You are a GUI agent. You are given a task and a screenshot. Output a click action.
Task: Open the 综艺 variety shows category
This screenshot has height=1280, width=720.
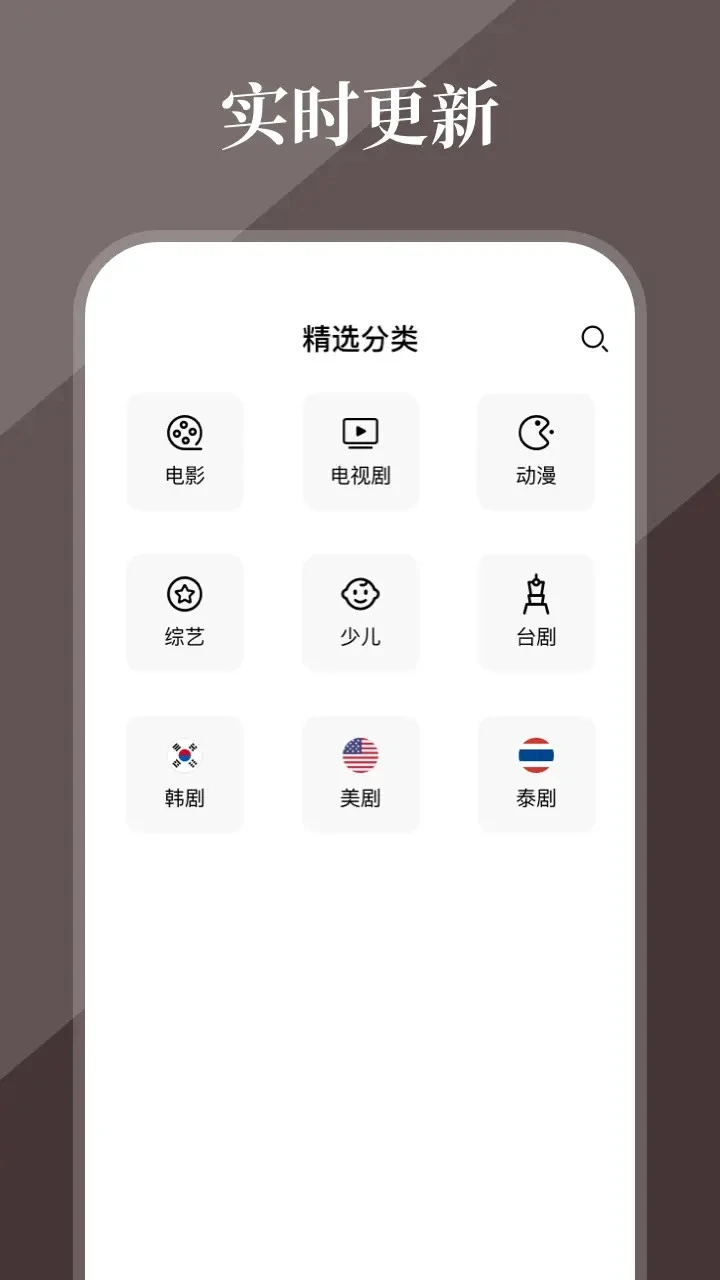pos(184,613)
